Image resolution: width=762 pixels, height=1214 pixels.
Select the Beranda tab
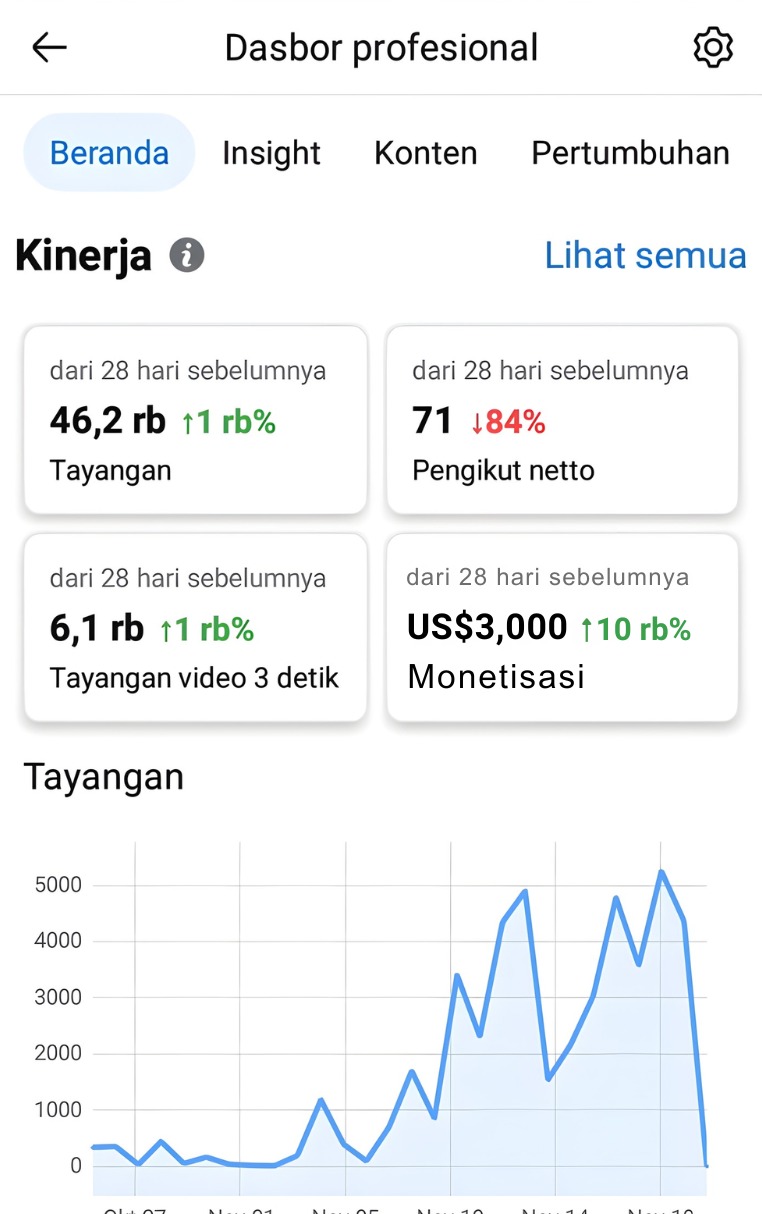(x=109, y=153)
